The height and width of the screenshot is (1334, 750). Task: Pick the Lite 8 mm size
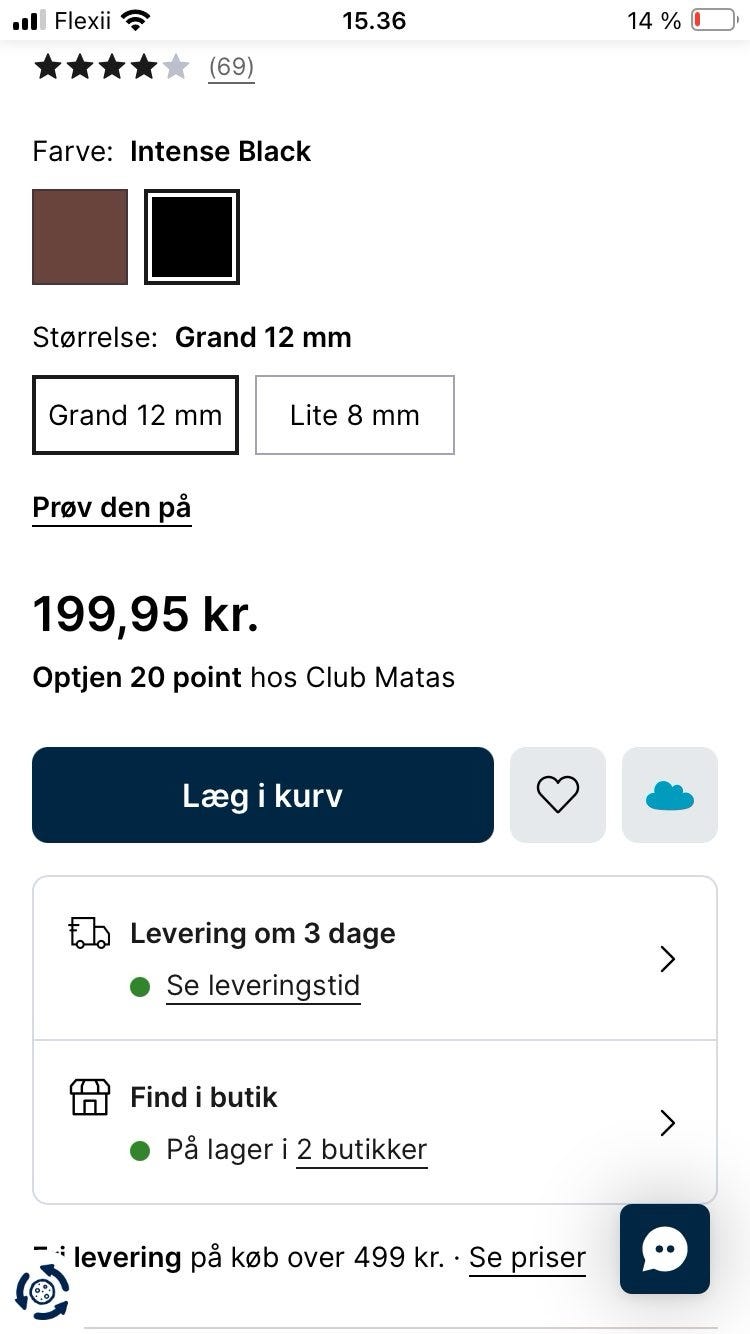click(x=355, y=415)
